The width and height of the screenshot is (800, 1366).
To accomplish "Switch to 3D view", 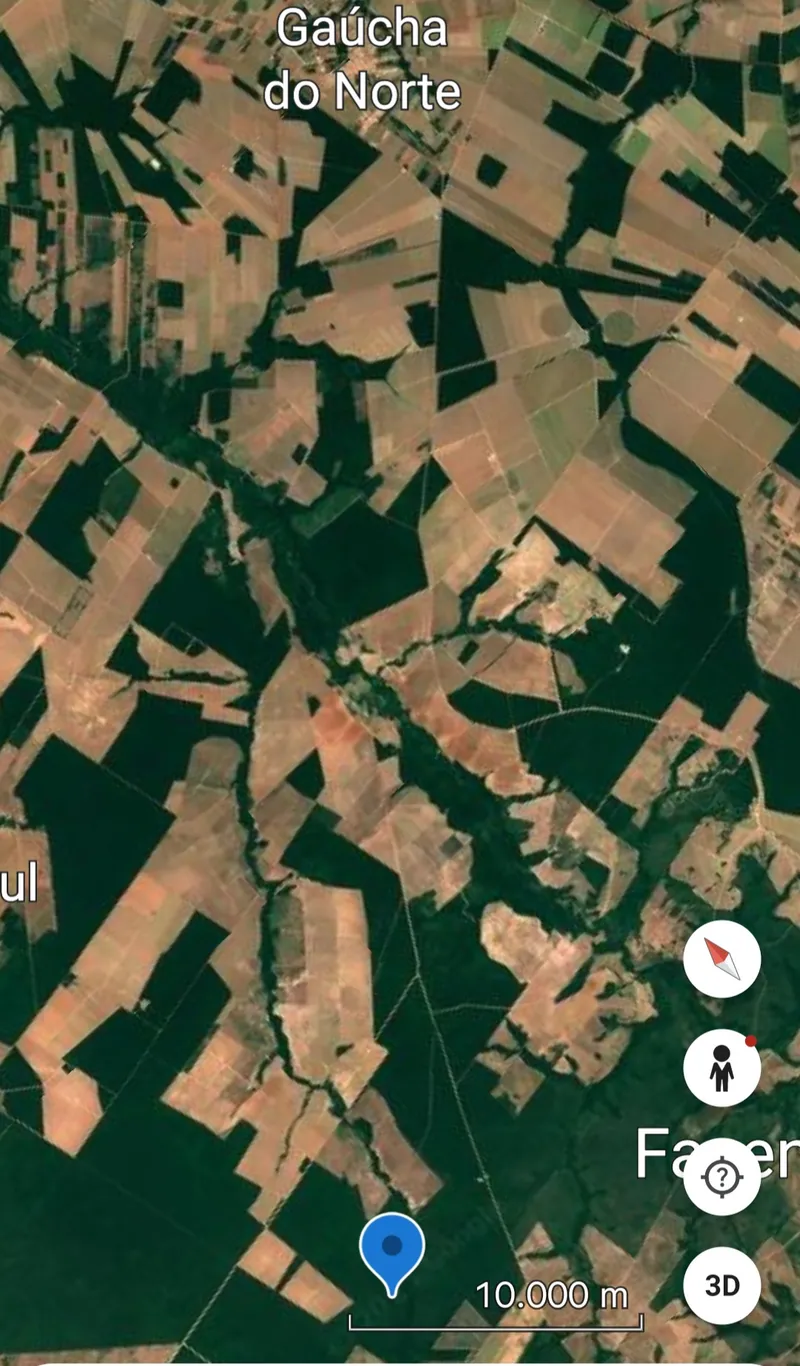I will click(x=722, y=1285).
